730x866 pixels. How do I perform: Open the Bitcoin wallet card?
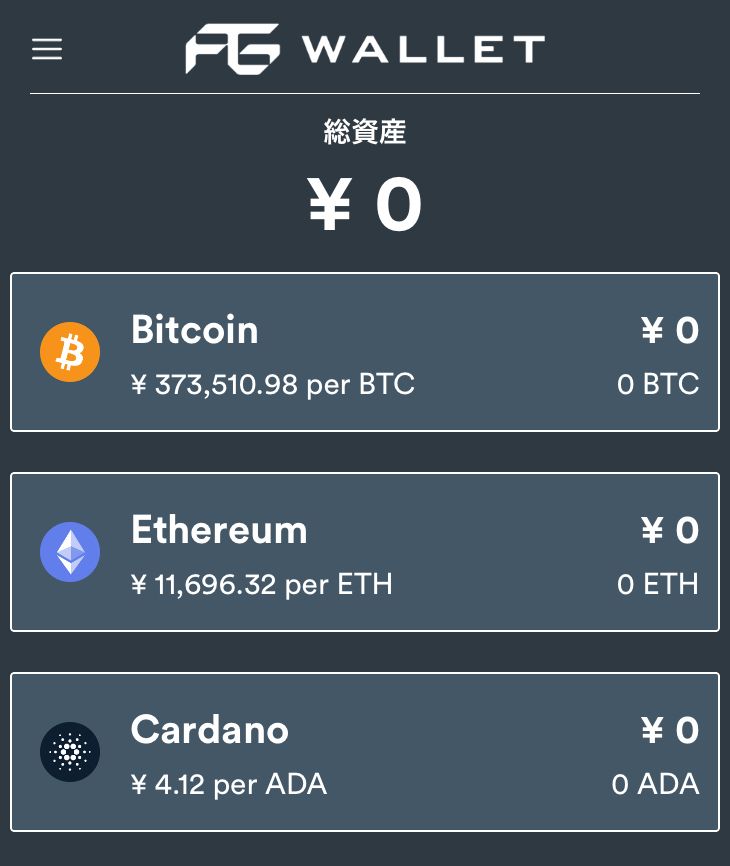[364, 352]
